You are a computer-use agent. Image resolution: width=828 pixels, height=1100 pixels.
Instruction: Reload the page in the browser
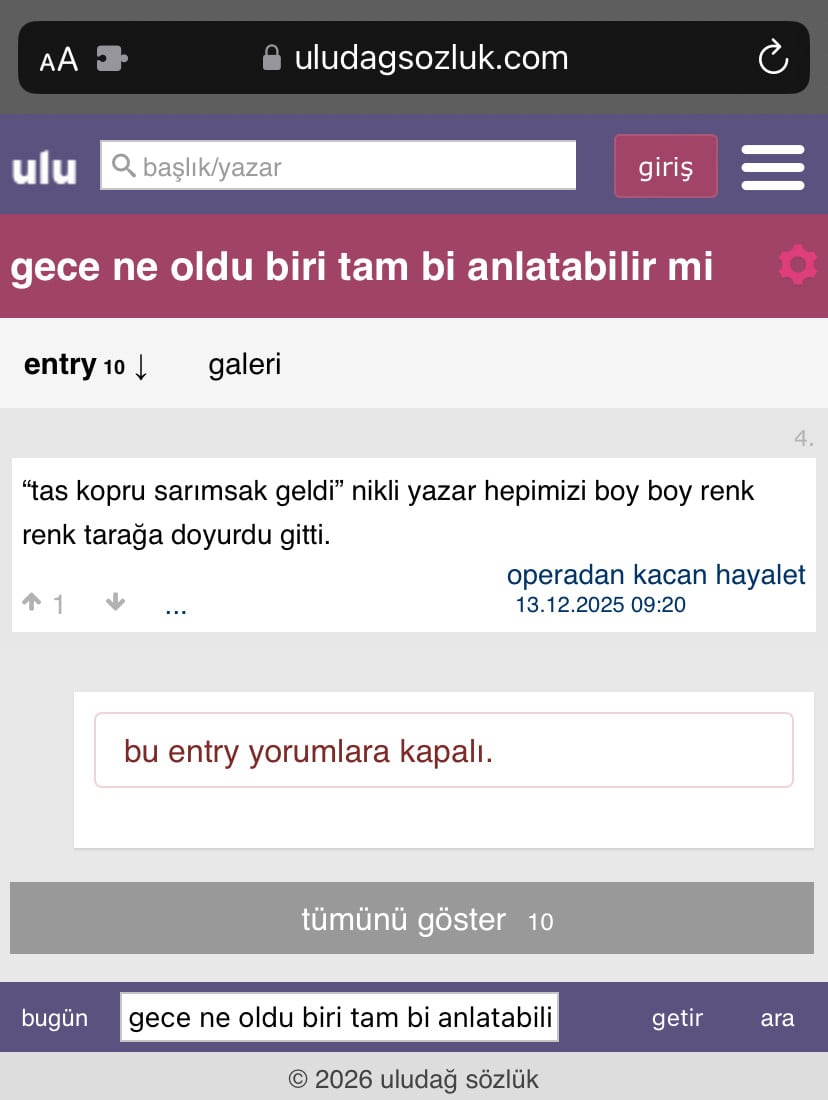[773, 58]
